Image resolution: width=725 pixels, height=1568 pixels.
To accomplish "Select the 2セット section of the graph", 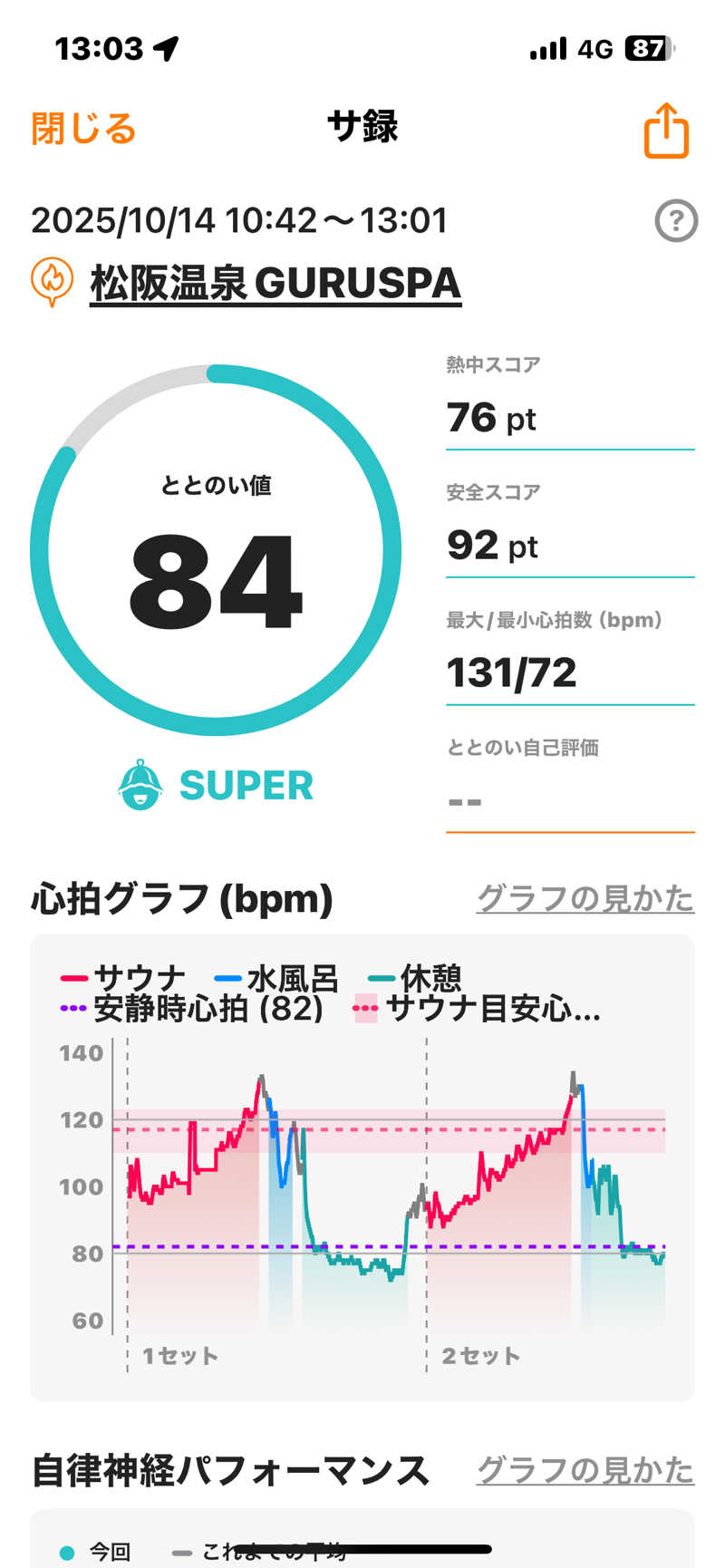I will click(480, 1357).
